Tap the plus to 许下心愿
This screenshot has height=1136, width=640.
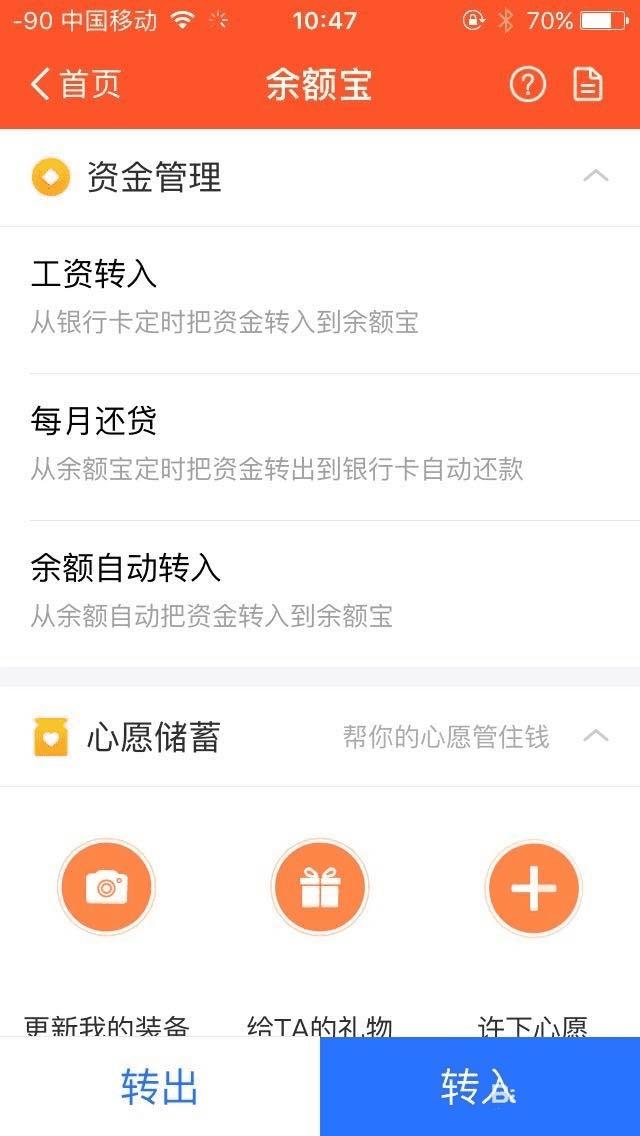533,887
